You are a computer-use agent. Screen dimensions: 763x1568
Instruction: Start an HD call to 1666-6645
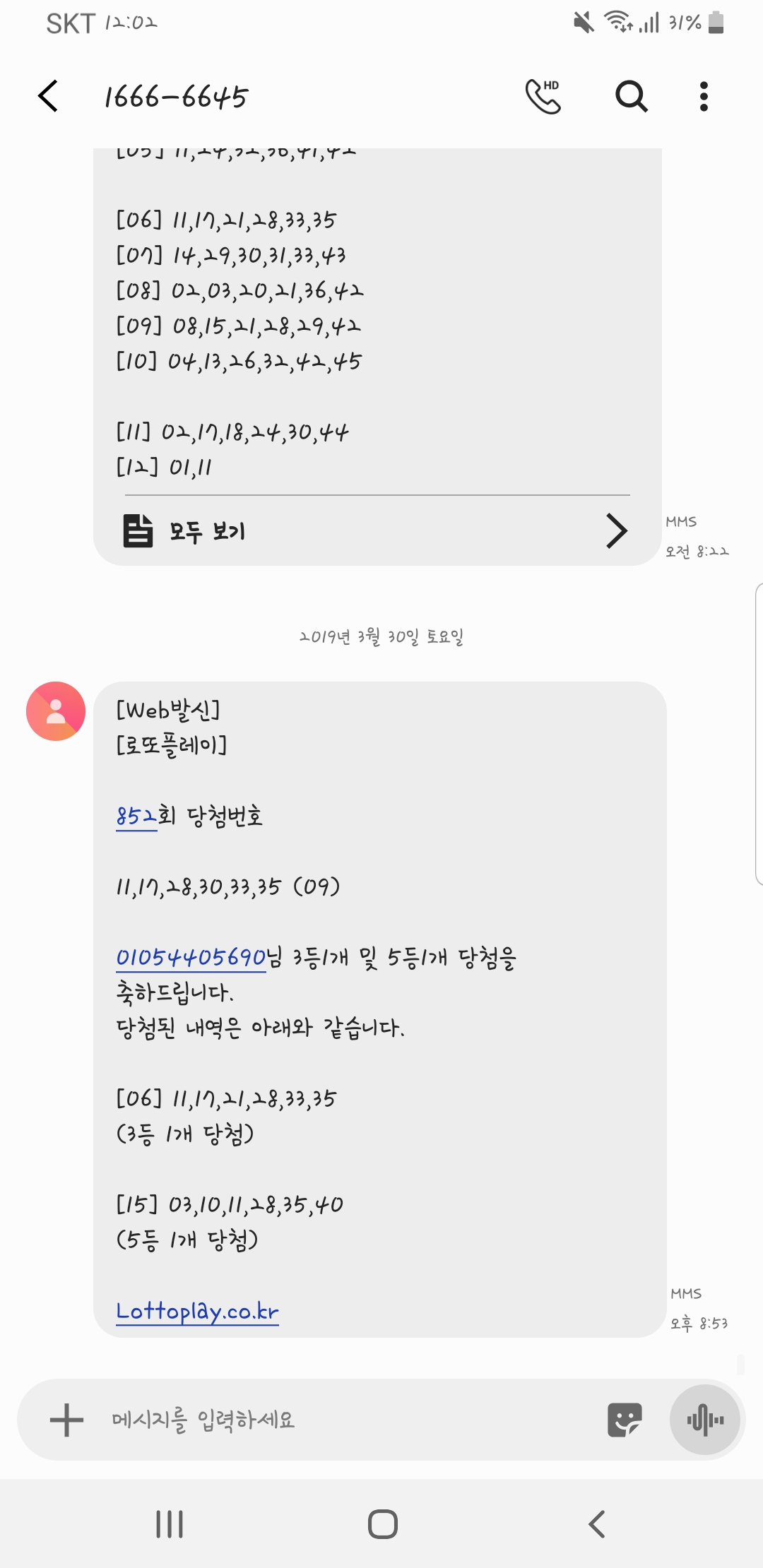(543, 96)
